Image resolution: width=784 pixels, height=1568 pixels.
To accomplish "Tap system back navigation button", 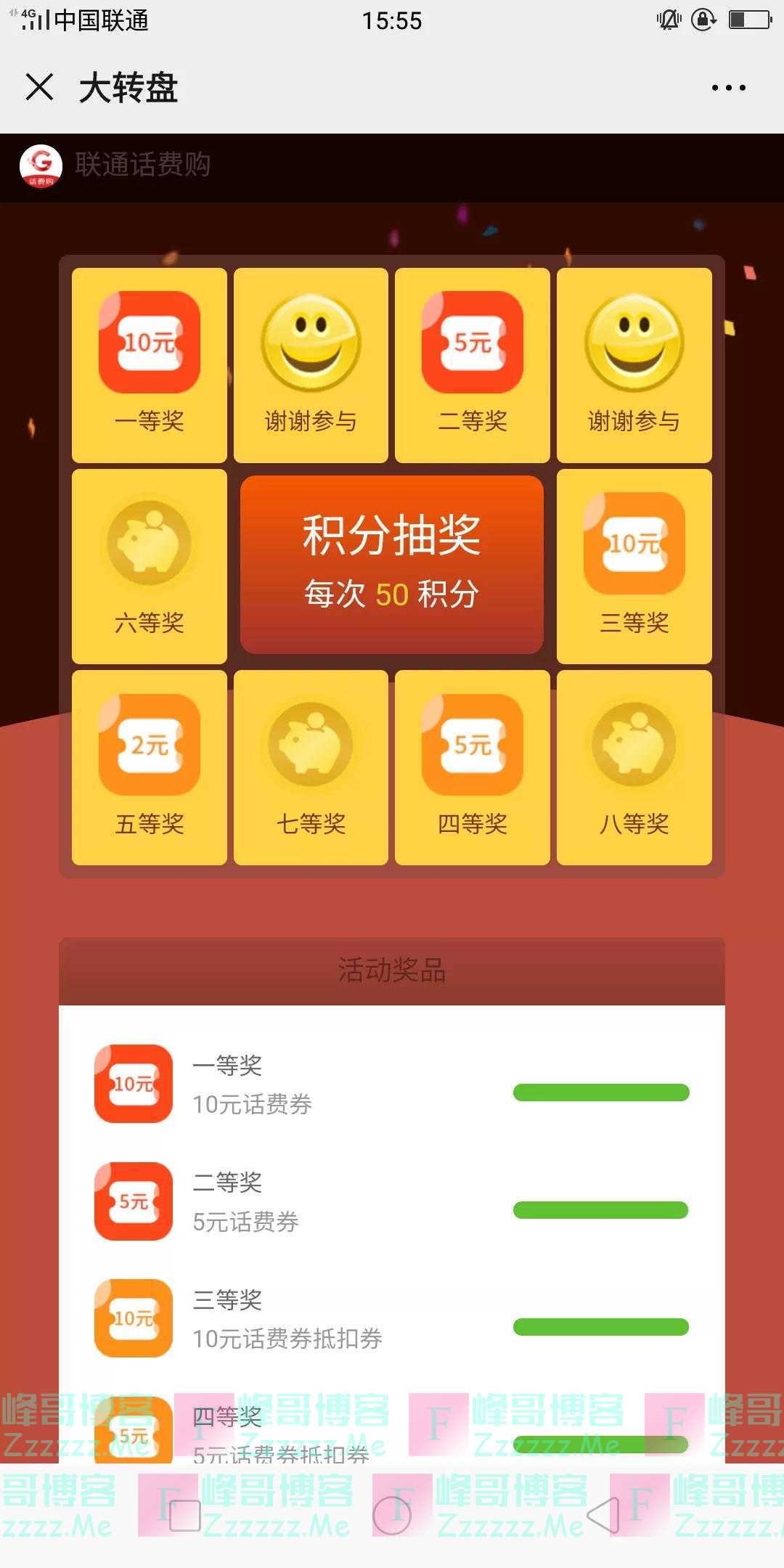I will tap(602, 1516).
